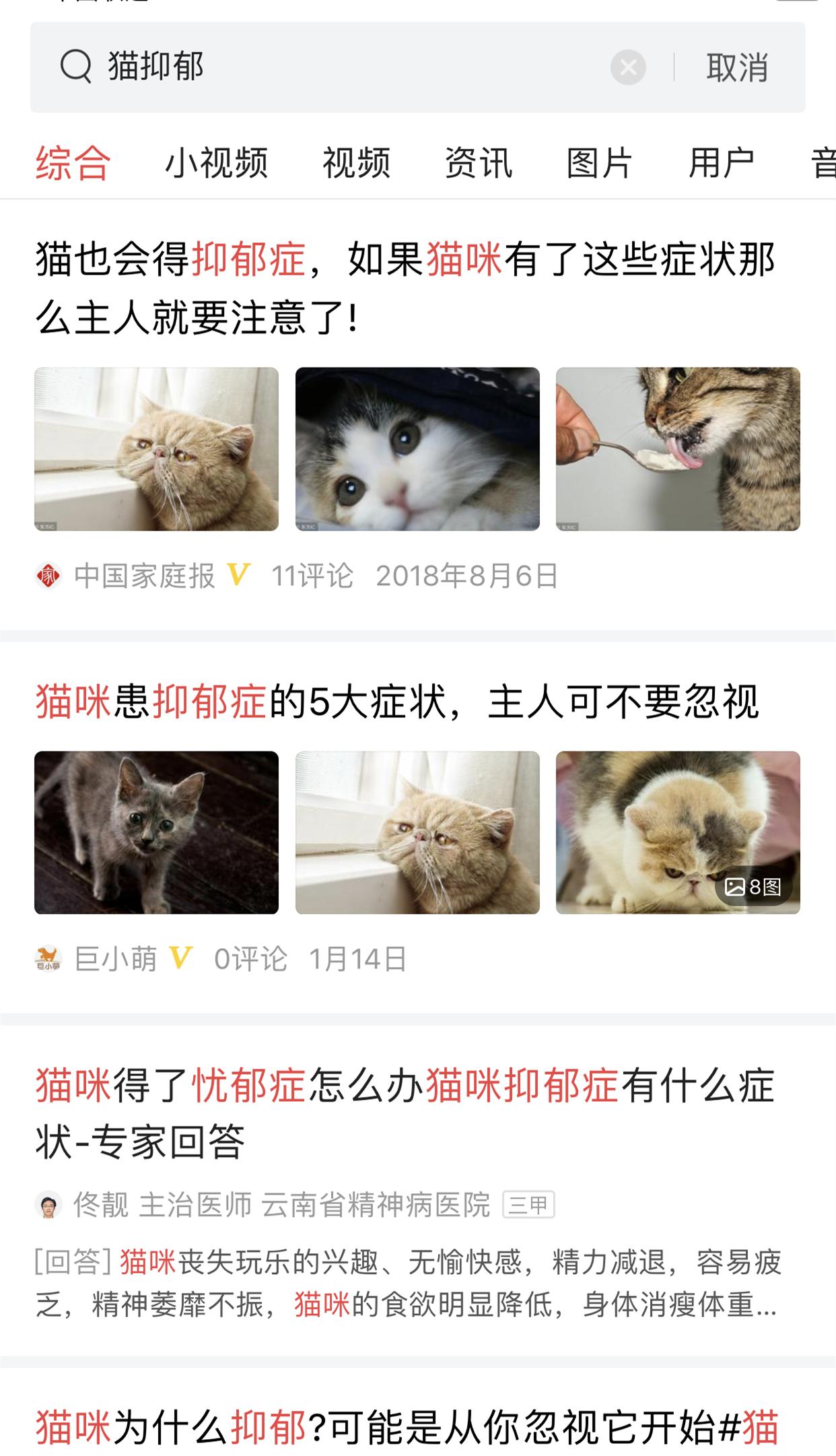
Task: Open the expert answer about 猫咪忧郁症
Action: point(404,1108)
